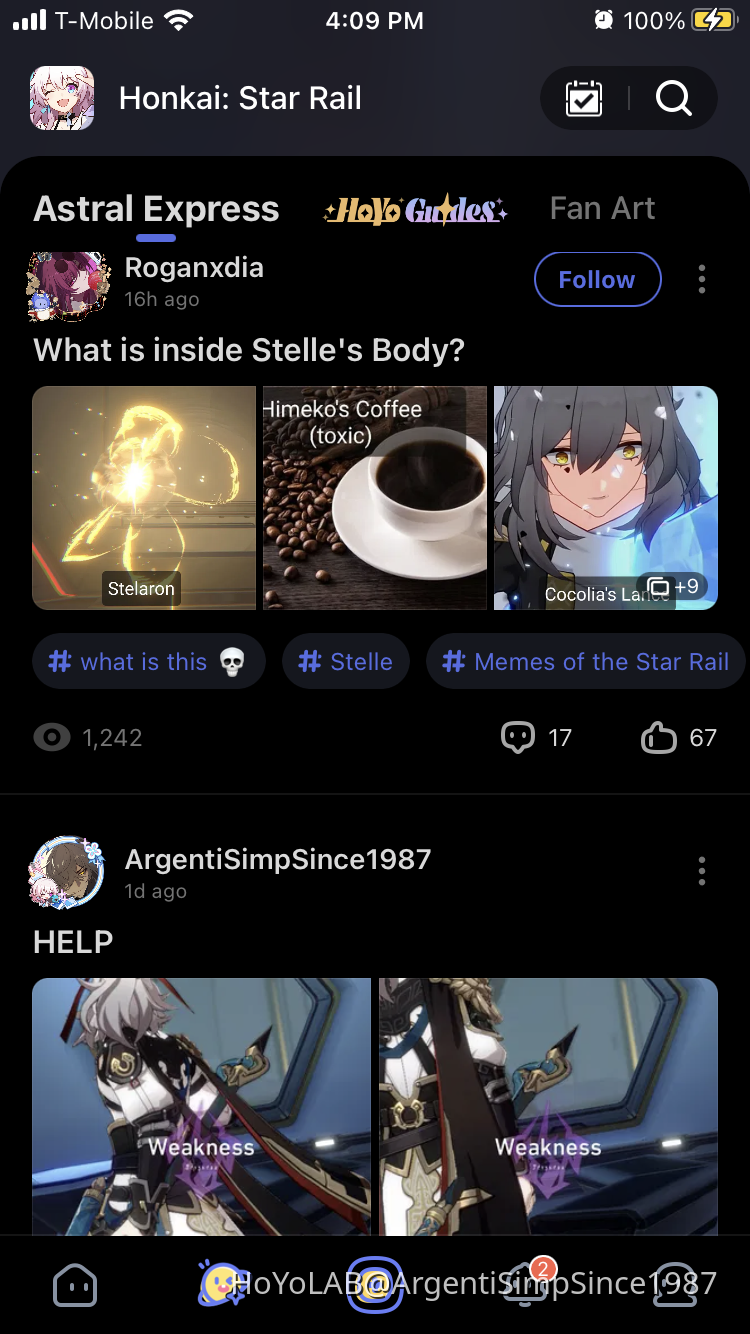750x1334 pixels.
Task: Open the hashtag Memes of the Star Rail
Action: click(x=585, y=661)
